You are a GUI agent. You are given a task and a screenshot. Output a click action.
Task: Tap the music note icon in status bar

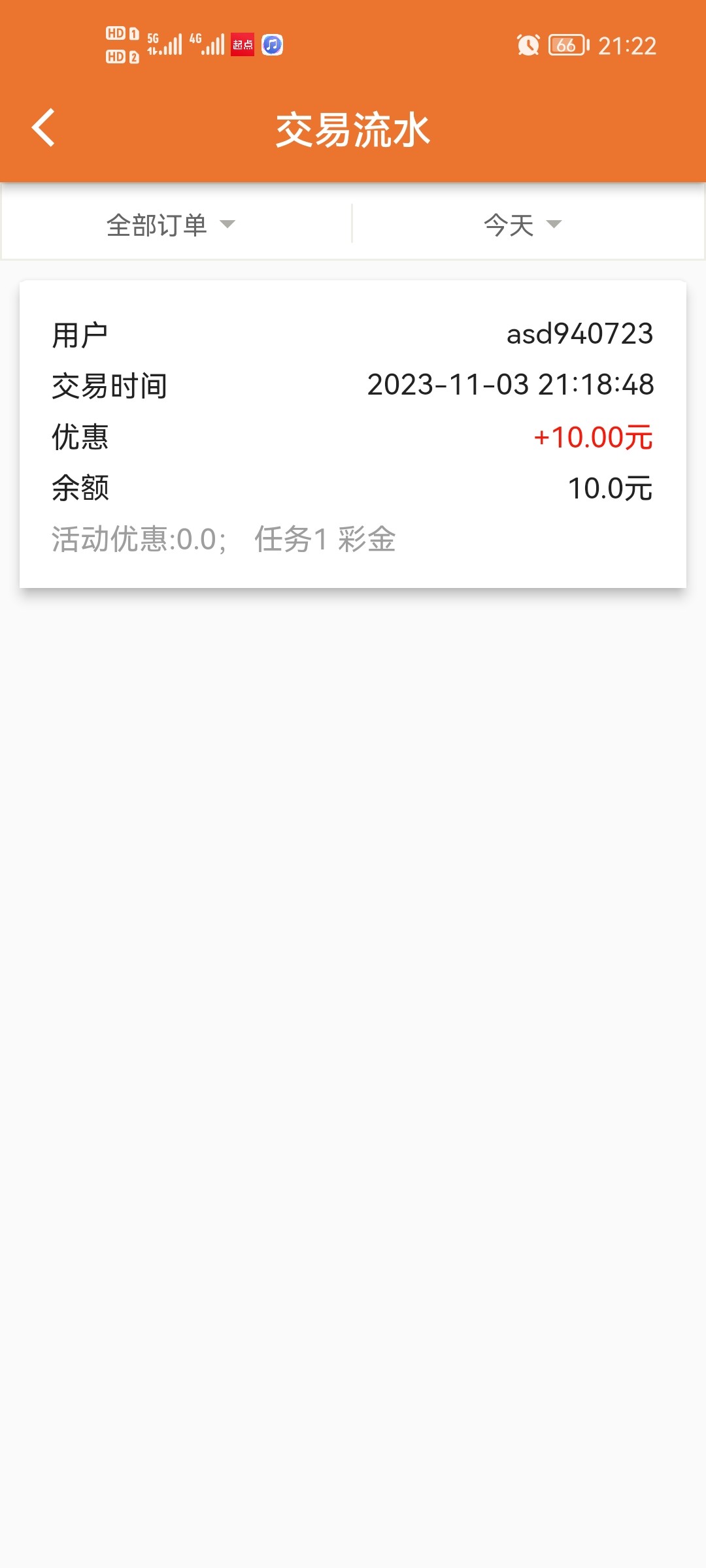[272, 46]
